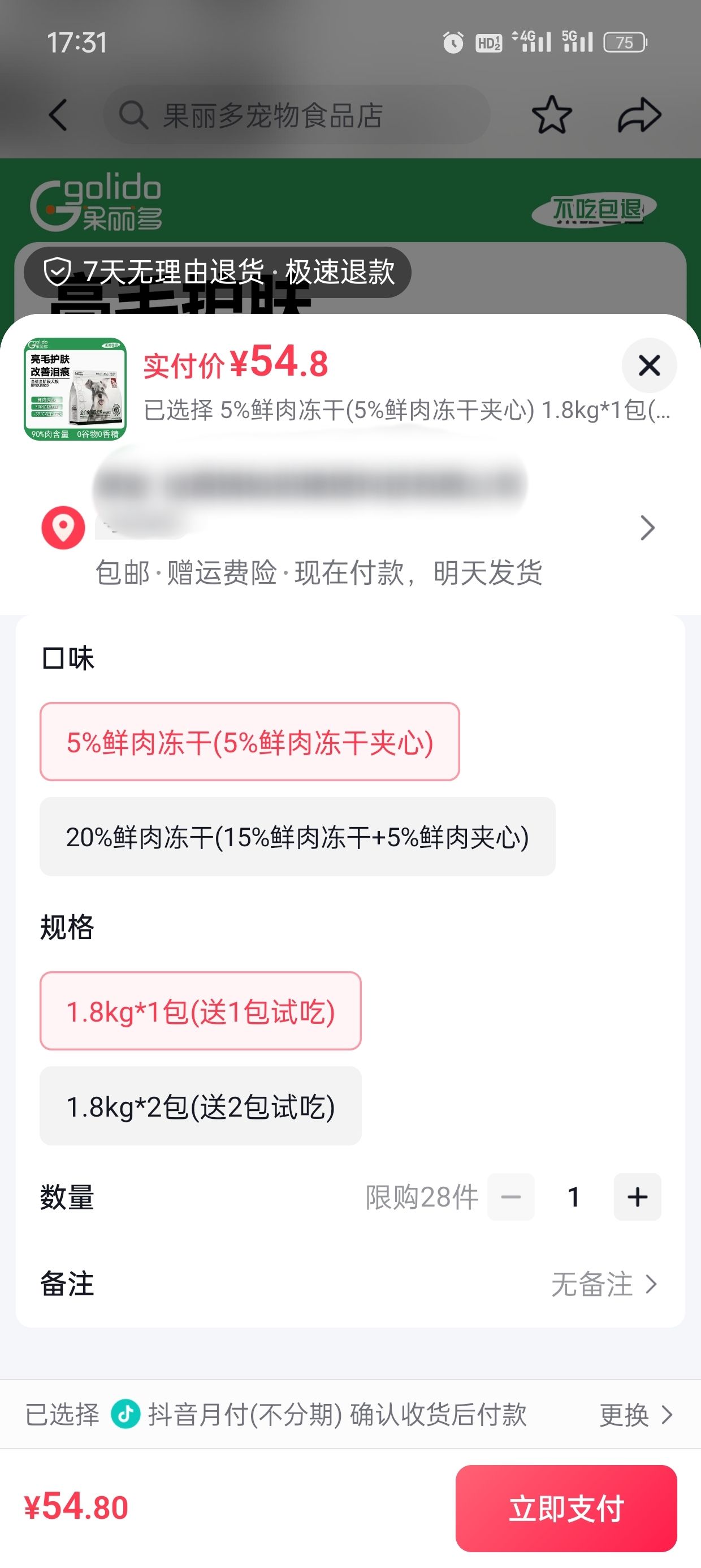The height and width of the screenshot is (1568, 701).
Task: Go back using the top-left arrow
Action: [x=58, y=114]
